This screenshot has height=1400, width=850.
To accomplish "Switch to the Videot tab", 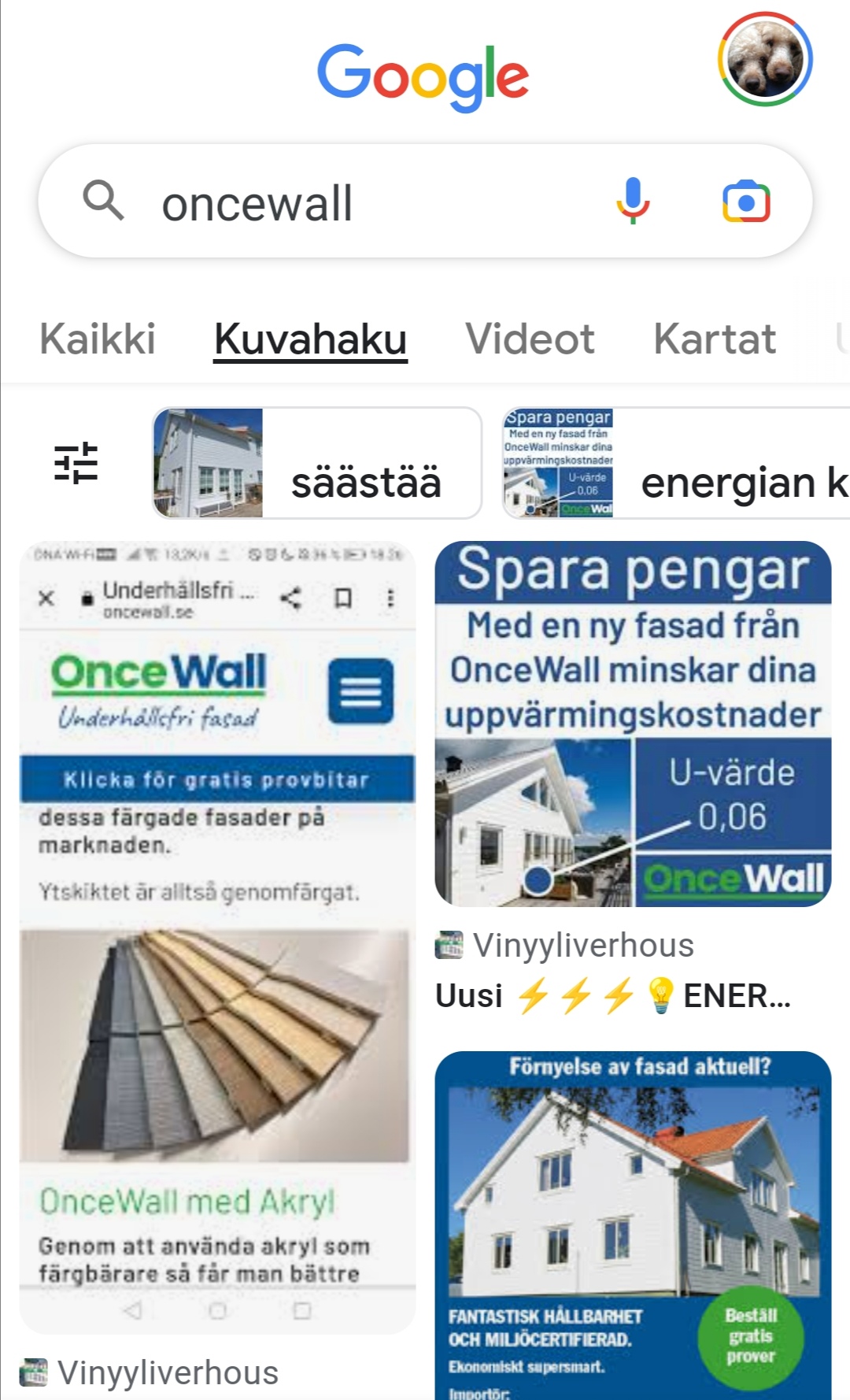I will point(529,339).
